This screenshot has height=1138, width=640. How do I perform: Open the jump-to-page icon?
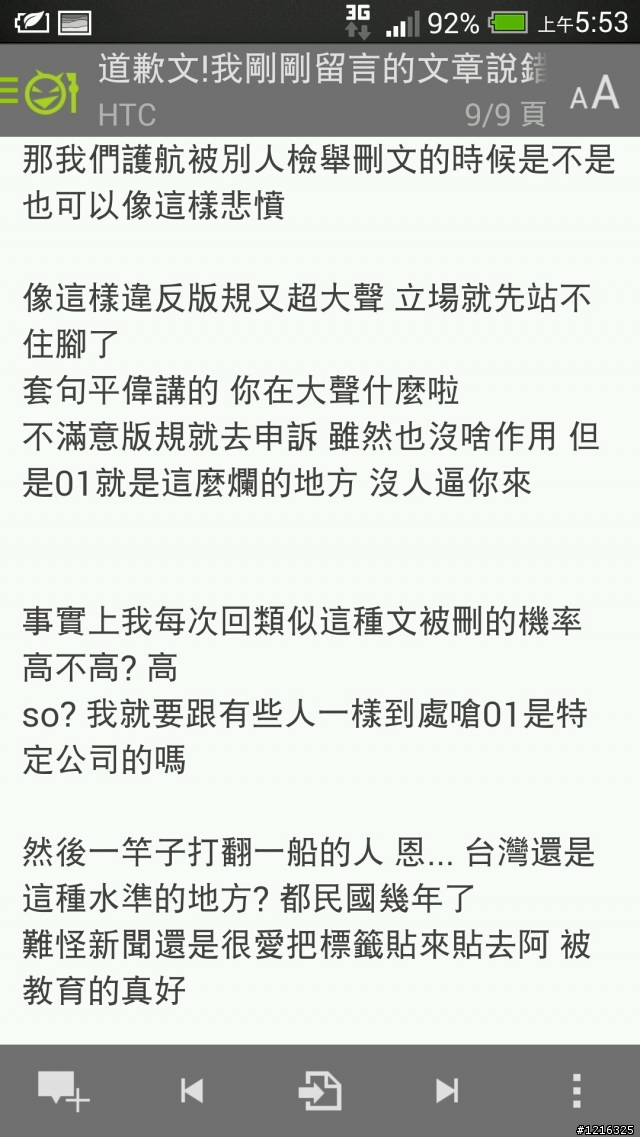click(x=320, y=1091)
